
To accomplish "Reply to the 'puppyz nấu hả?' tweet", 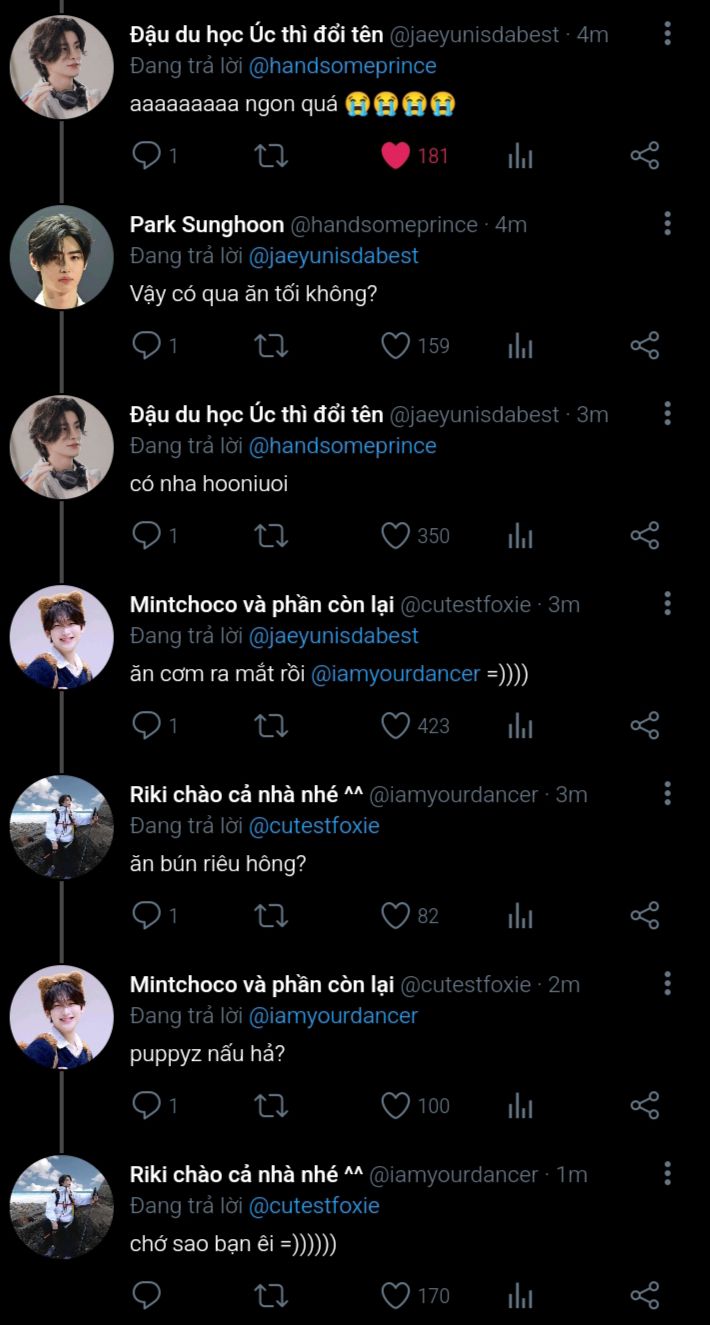I will pyautogui.click(x=147, y=1106).
